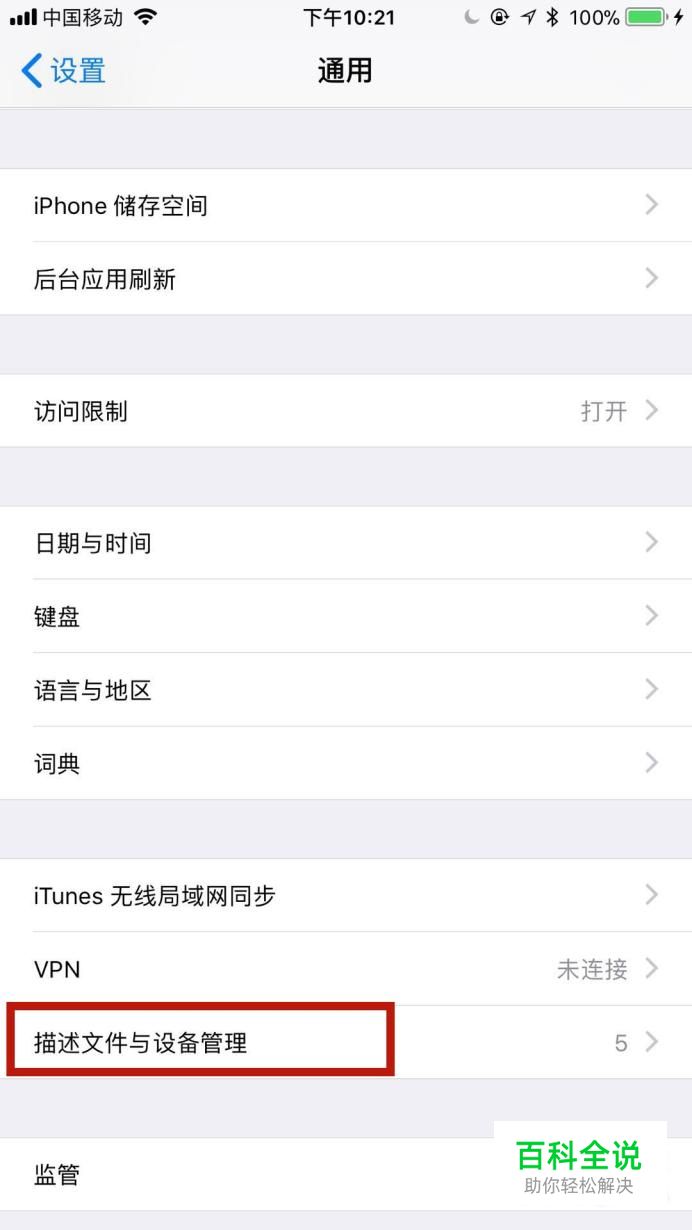Open 后台应用刷新 settings
The height and width of the screenshot is (1230, 692).
click(x=346, y=279)
